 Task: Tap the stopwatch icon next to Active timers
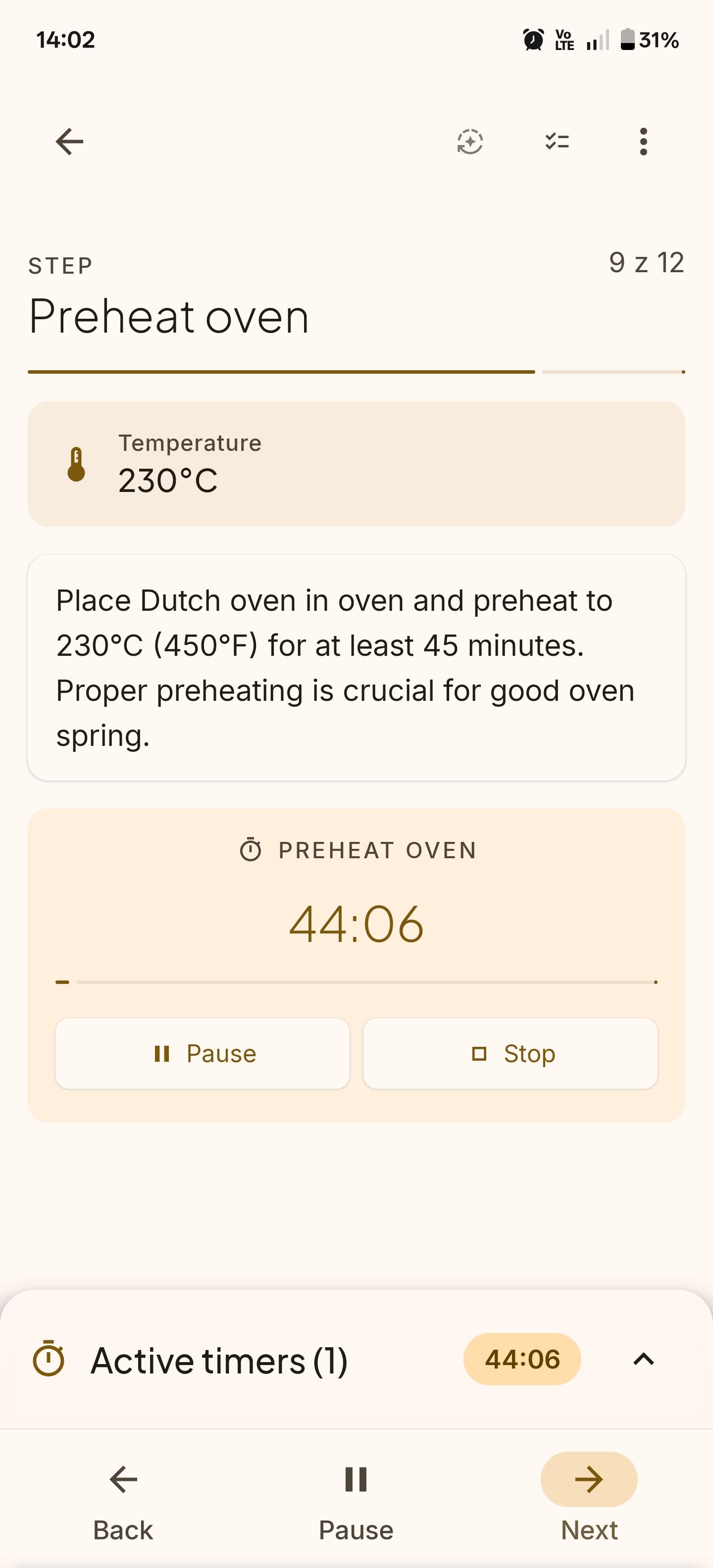[52, 1359]
